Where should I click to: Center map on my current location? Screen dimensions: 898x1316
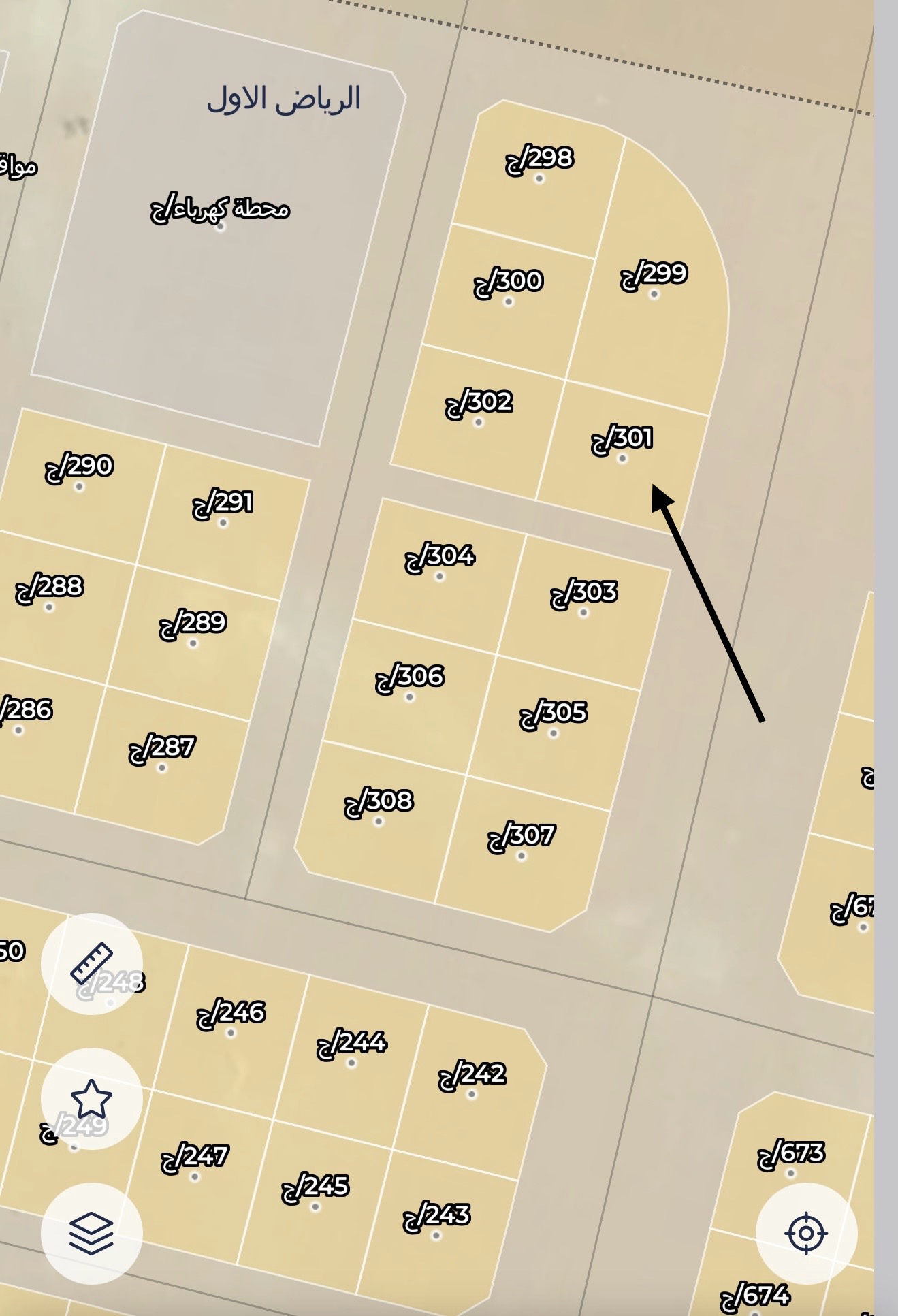(805, 1233)
